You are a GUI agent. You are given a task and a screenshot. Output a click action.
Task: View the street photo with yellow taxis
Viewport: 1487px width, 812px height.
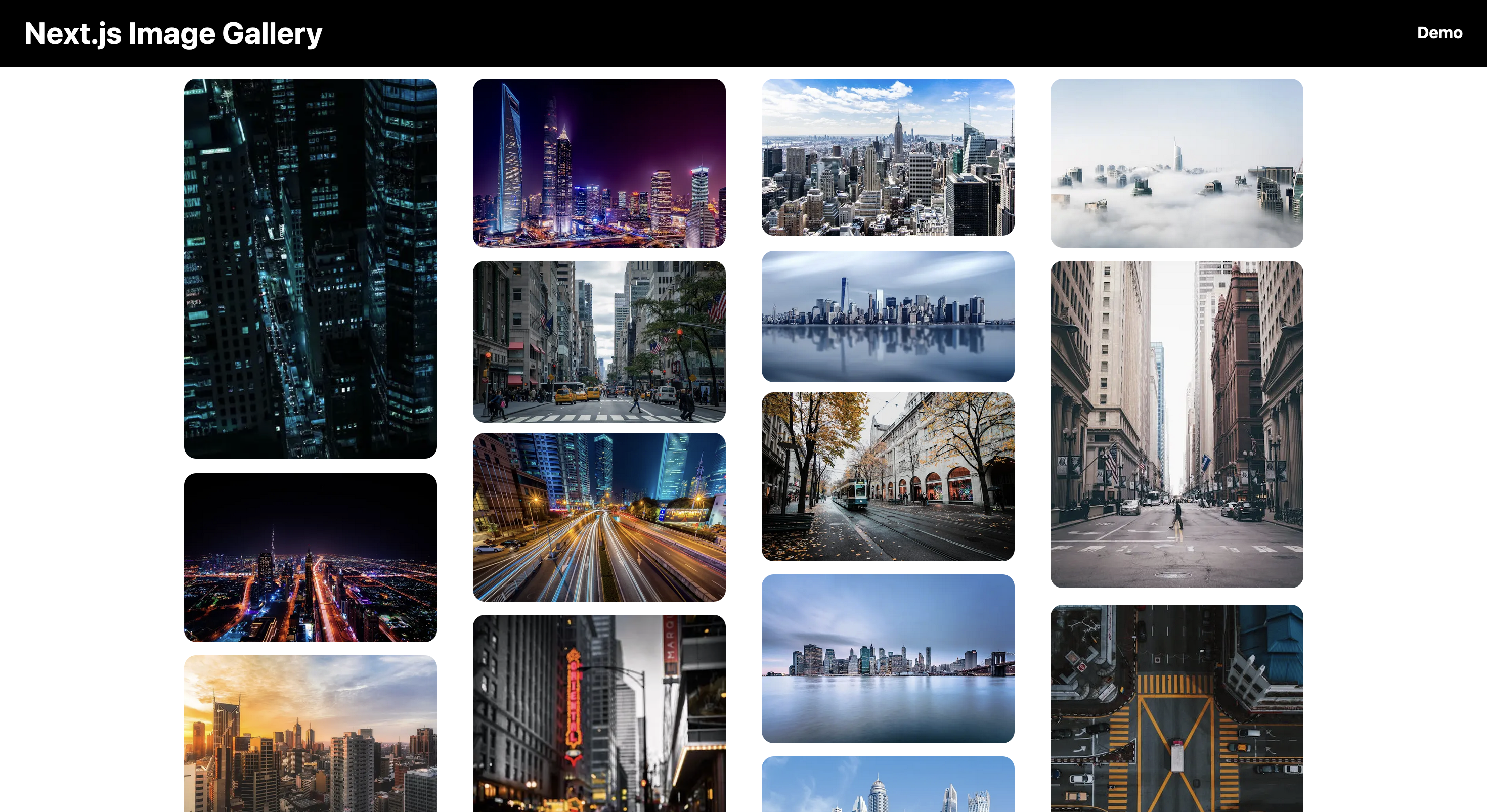(599, 341)
